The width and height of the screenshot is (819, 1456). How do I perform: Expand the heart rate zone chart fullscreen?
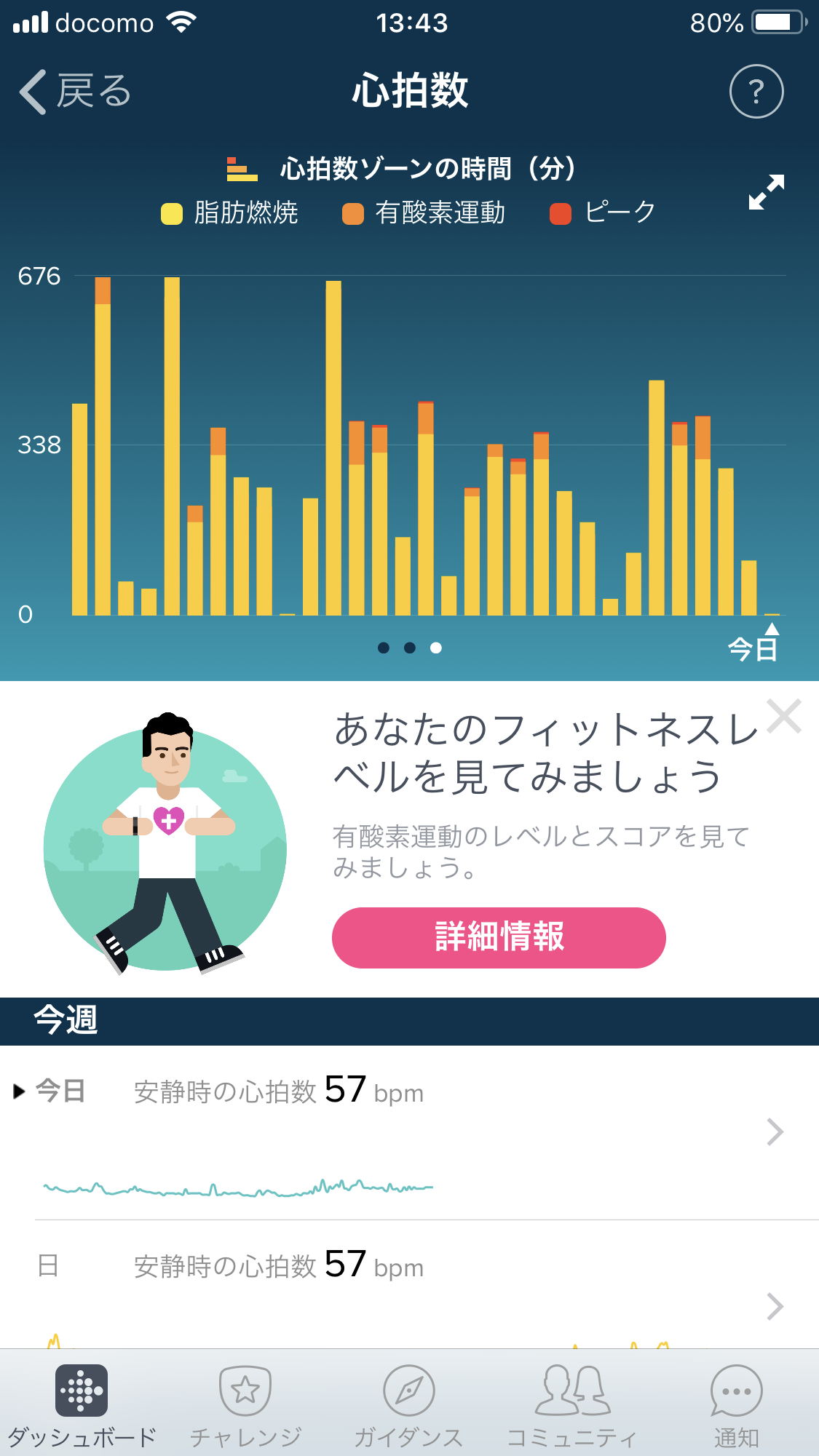(767, 192)
